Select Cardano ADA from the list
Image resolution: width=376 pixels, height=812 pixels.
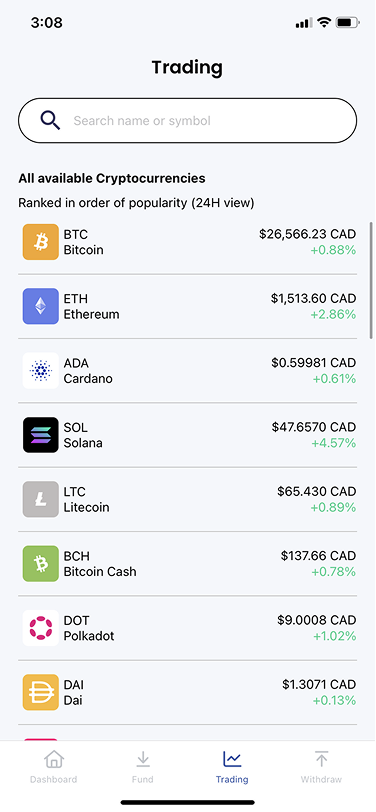[187, 371]
